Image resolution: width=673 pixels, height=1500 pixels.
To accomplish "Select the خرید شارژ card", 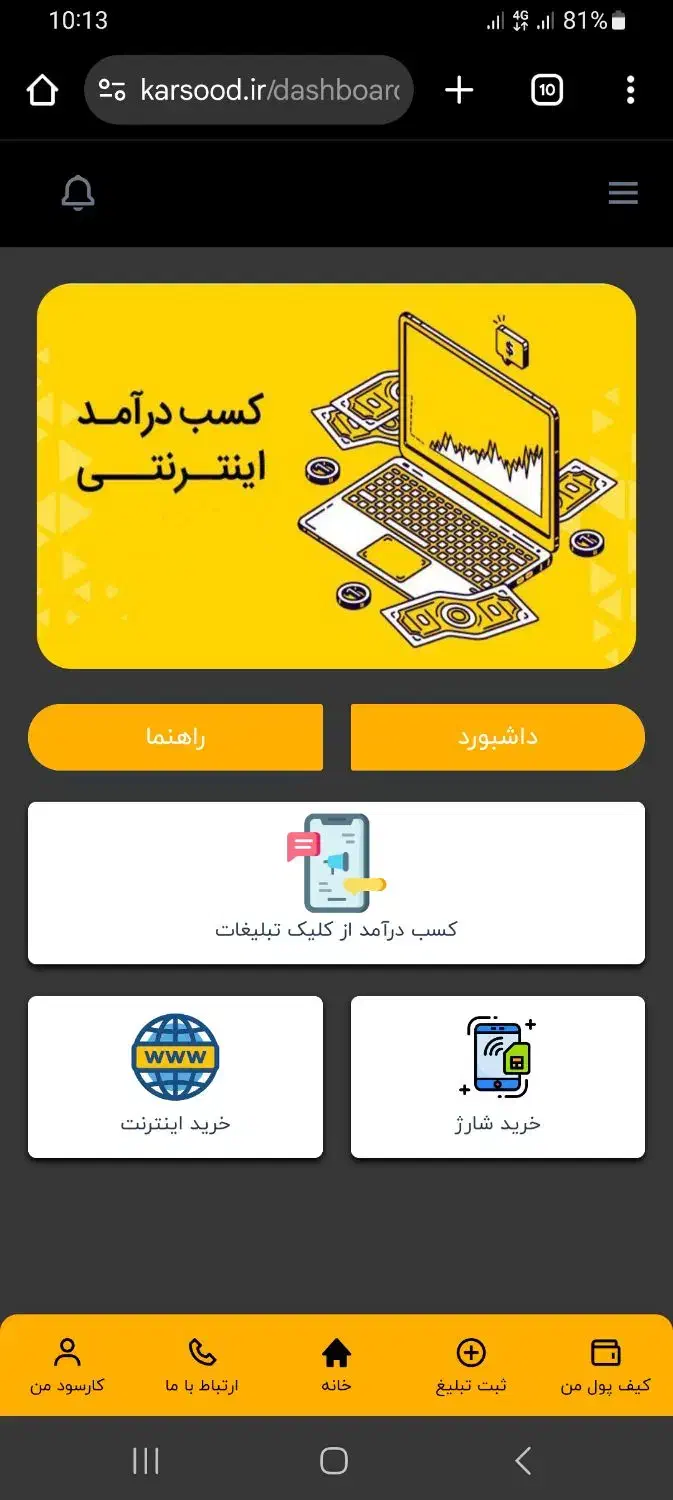I will pyautogui.click(x=497, y=1077).
